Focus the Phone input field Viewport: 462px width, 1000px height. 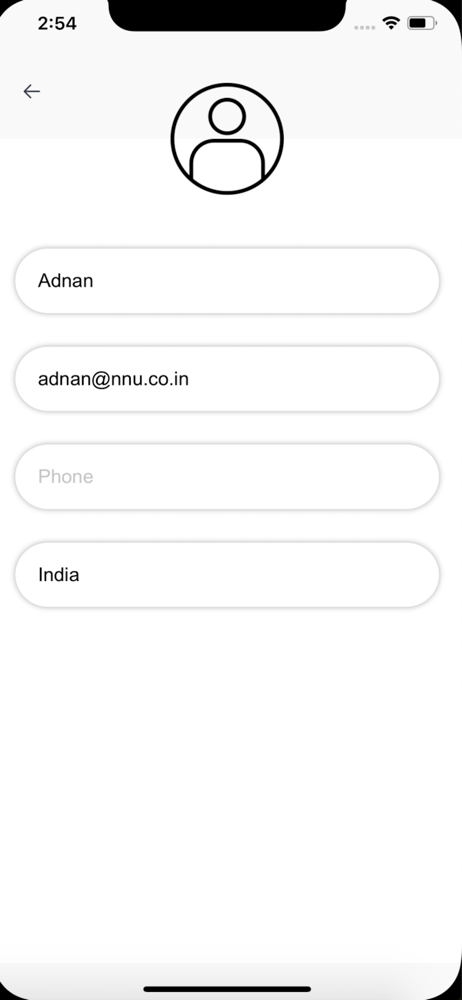click(227, 477)
